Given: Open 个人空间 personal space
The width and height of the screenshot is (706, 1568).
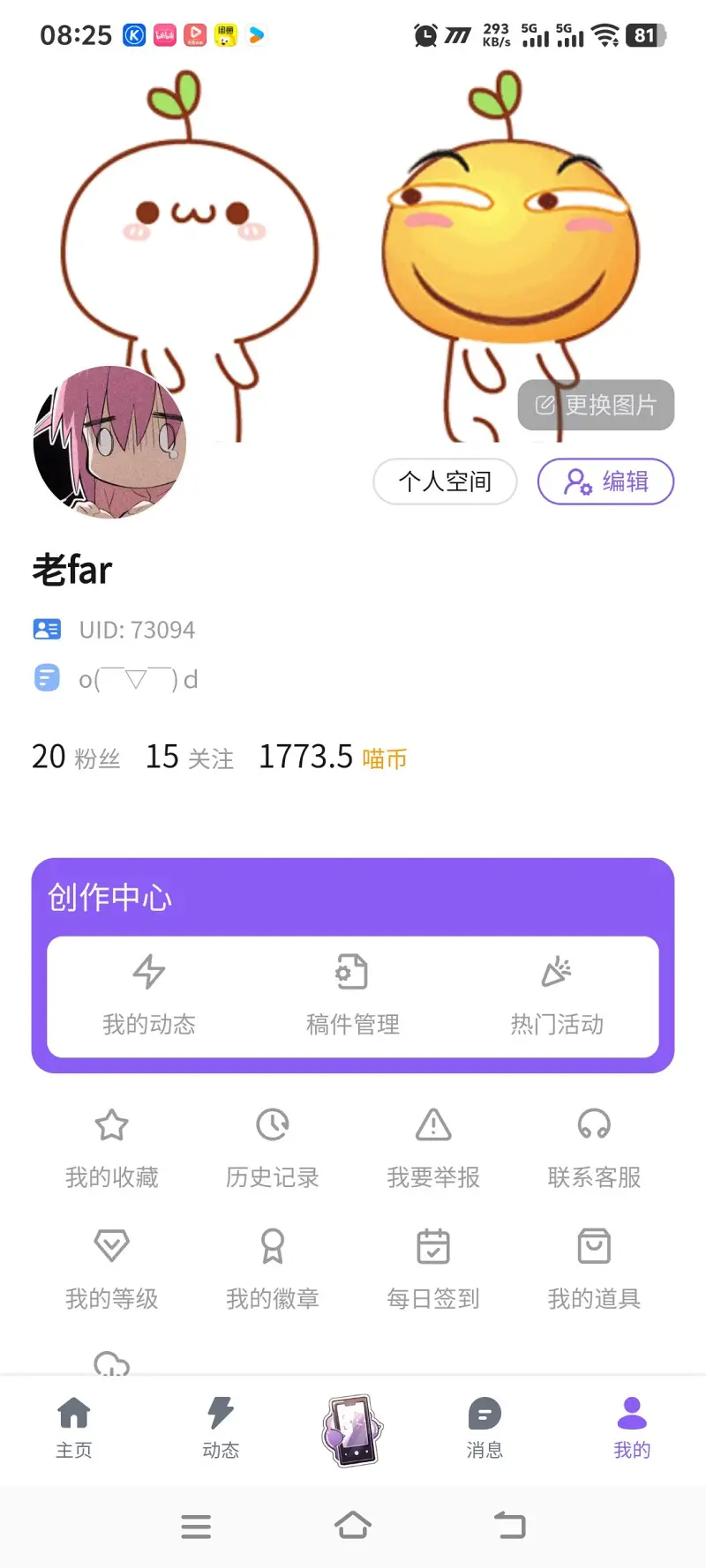Looking at the screenshot, I should 445,482.
